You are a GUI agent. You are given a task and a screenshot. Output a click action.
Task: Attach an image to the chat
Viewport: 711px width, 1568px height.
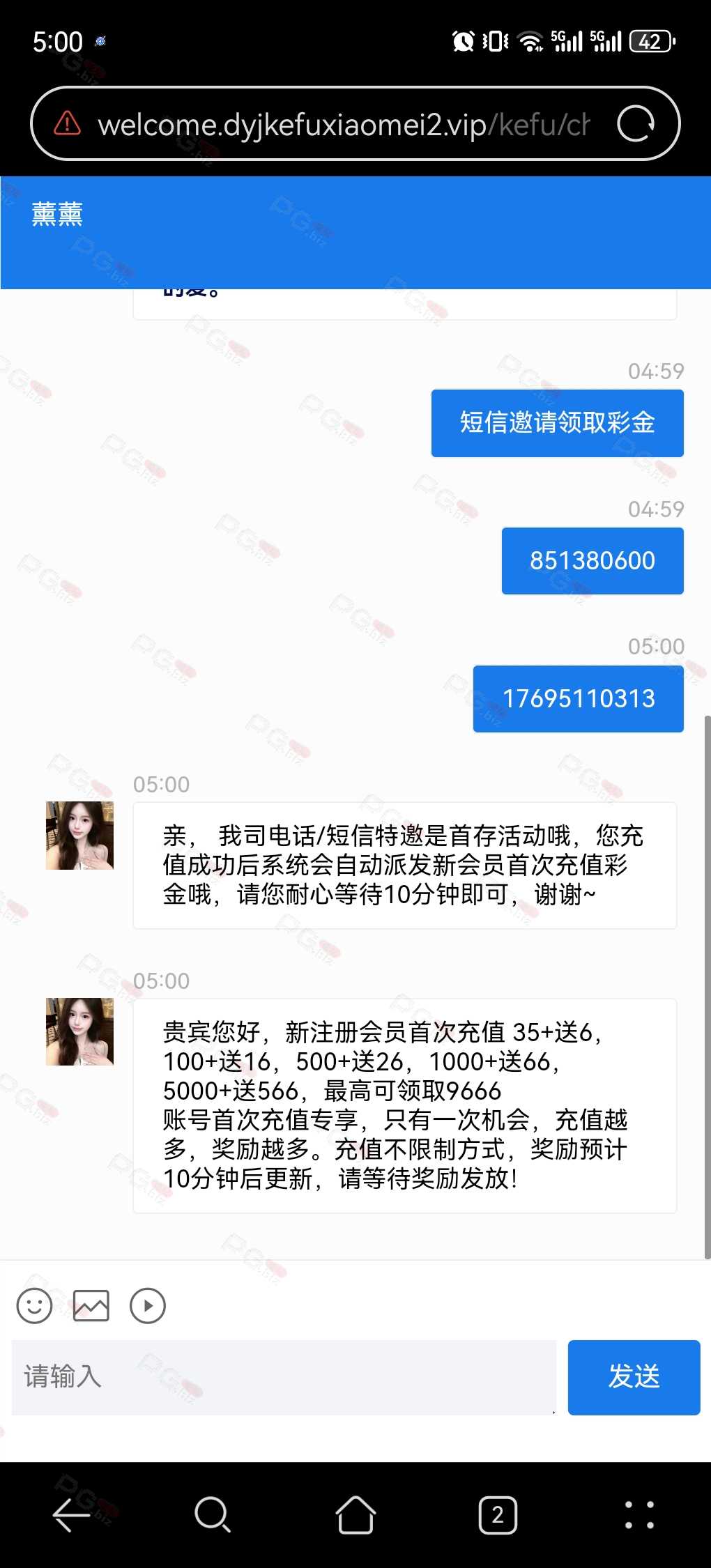coord(91,1305)
